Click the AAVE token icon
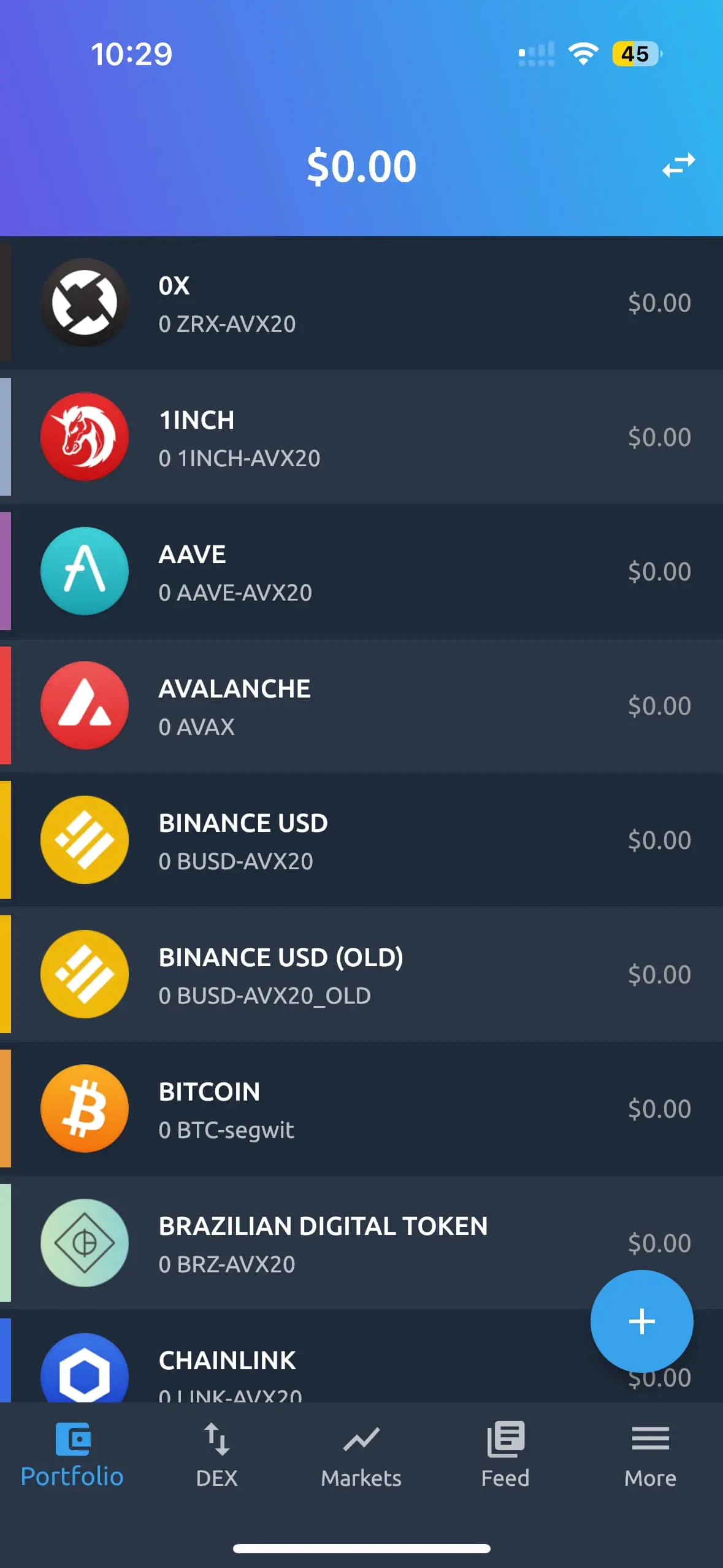This screenshot has width=723, height=1568. tap(85, 571)
